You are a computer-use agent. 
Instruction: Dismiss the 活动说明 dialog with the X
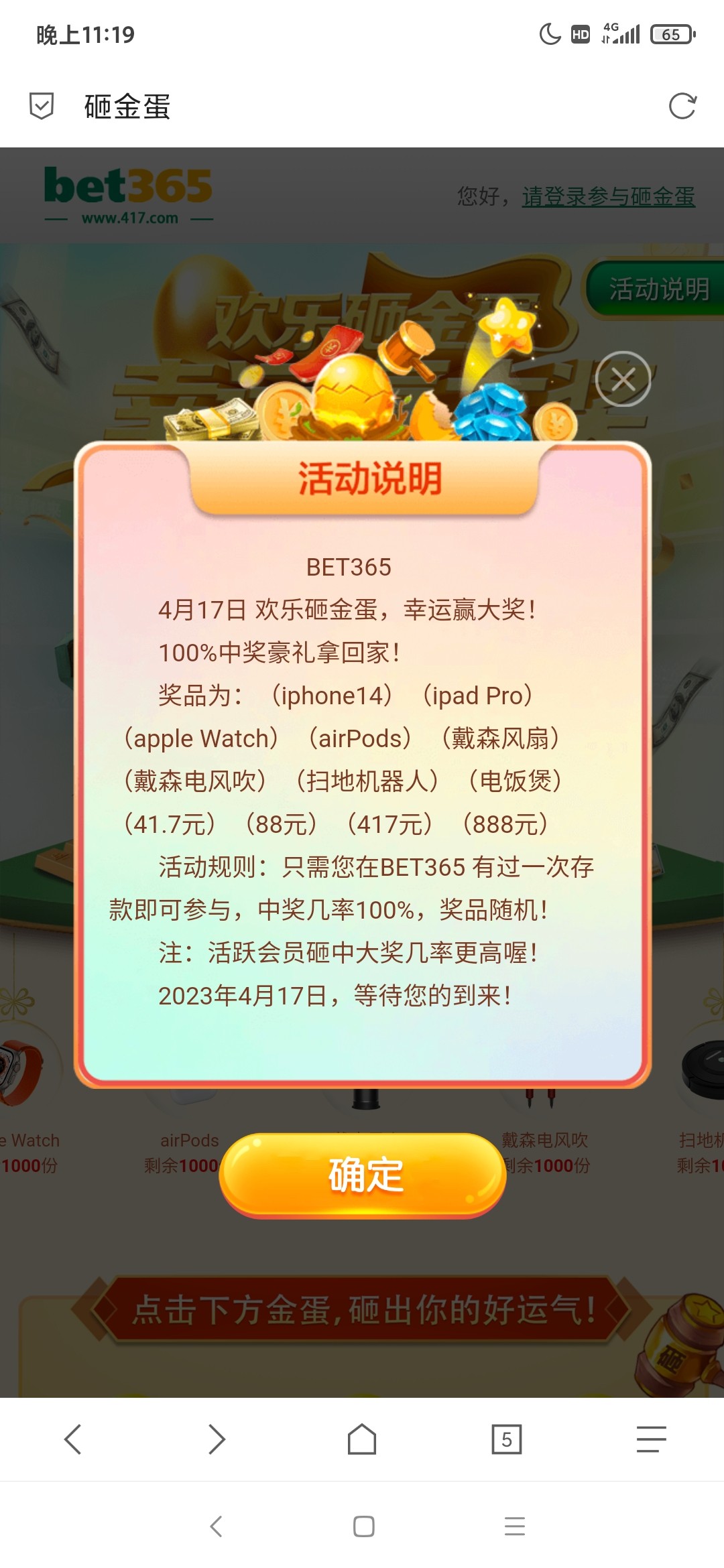623,379
